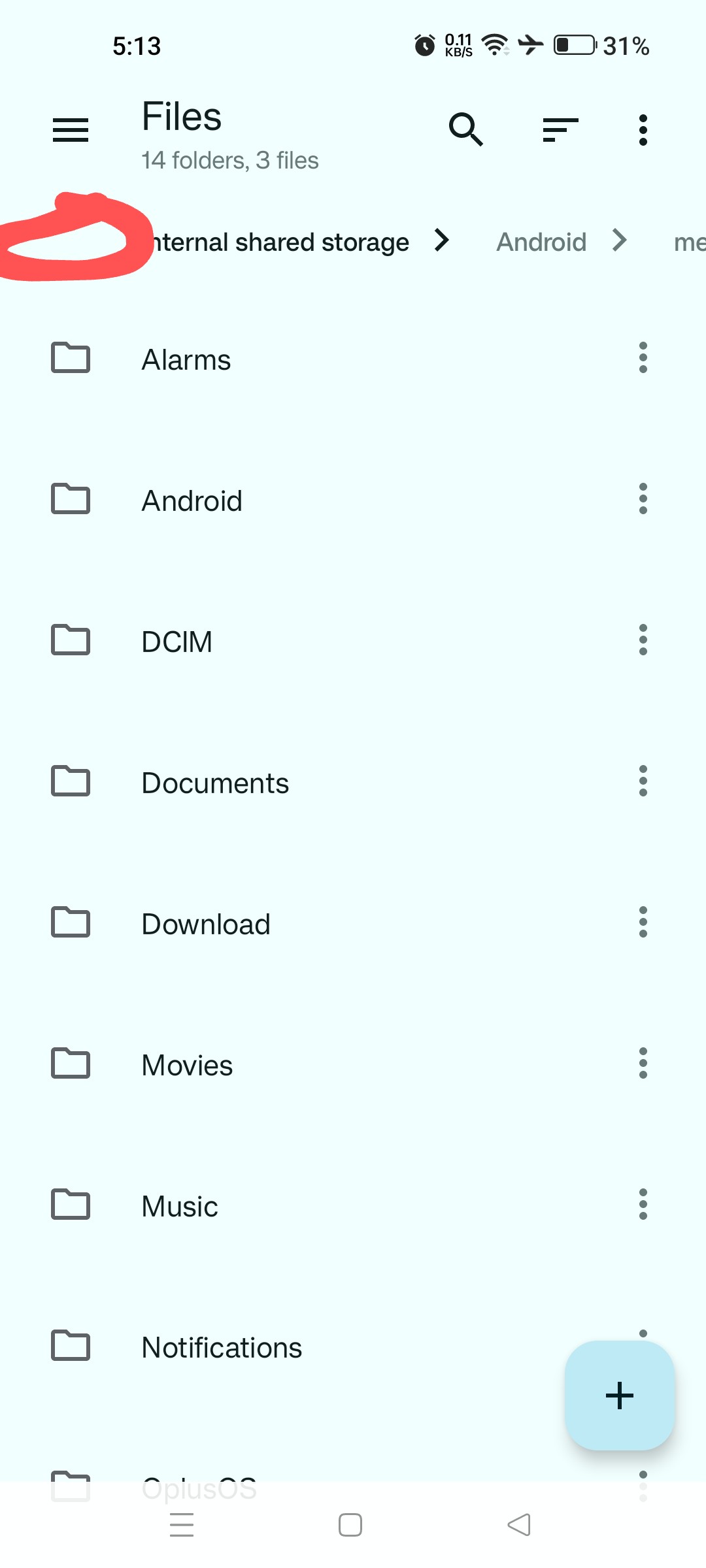Open options menu for the Documents folder
Screen dimensions: 706x1568
(x=643, y=781)
